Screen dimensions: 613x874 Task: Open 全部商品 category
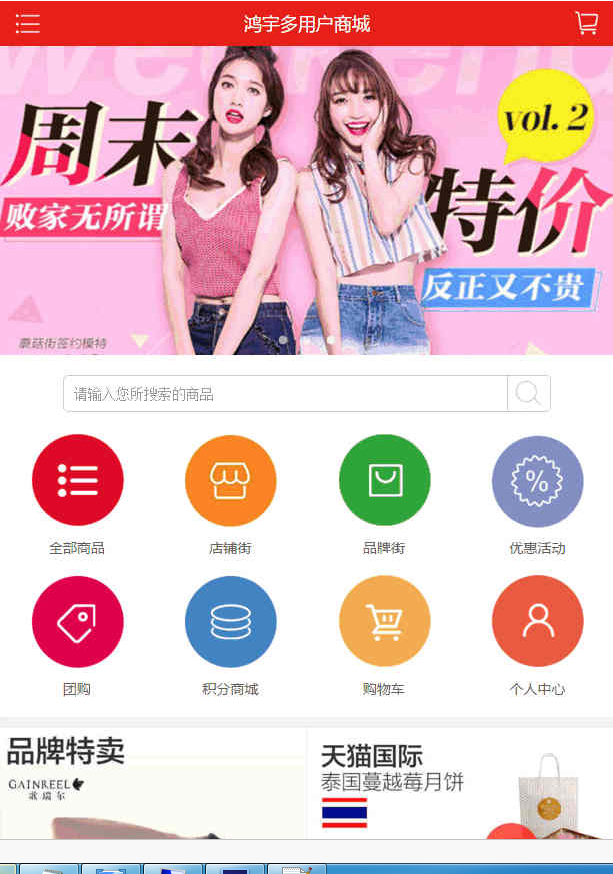click(x=77, y=481)
